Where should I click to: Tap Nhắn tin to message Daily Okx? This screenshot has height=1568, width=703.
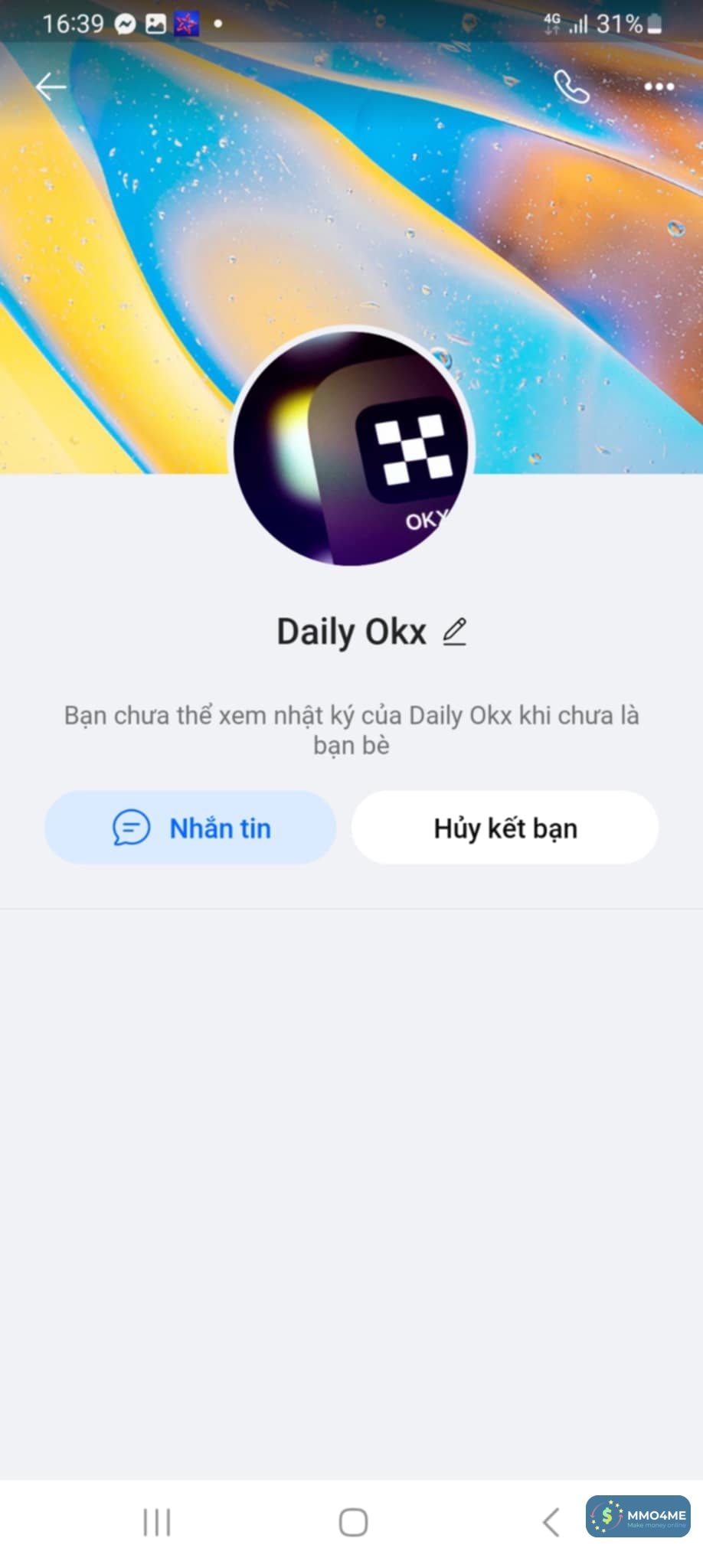click(x=191, y=828)
